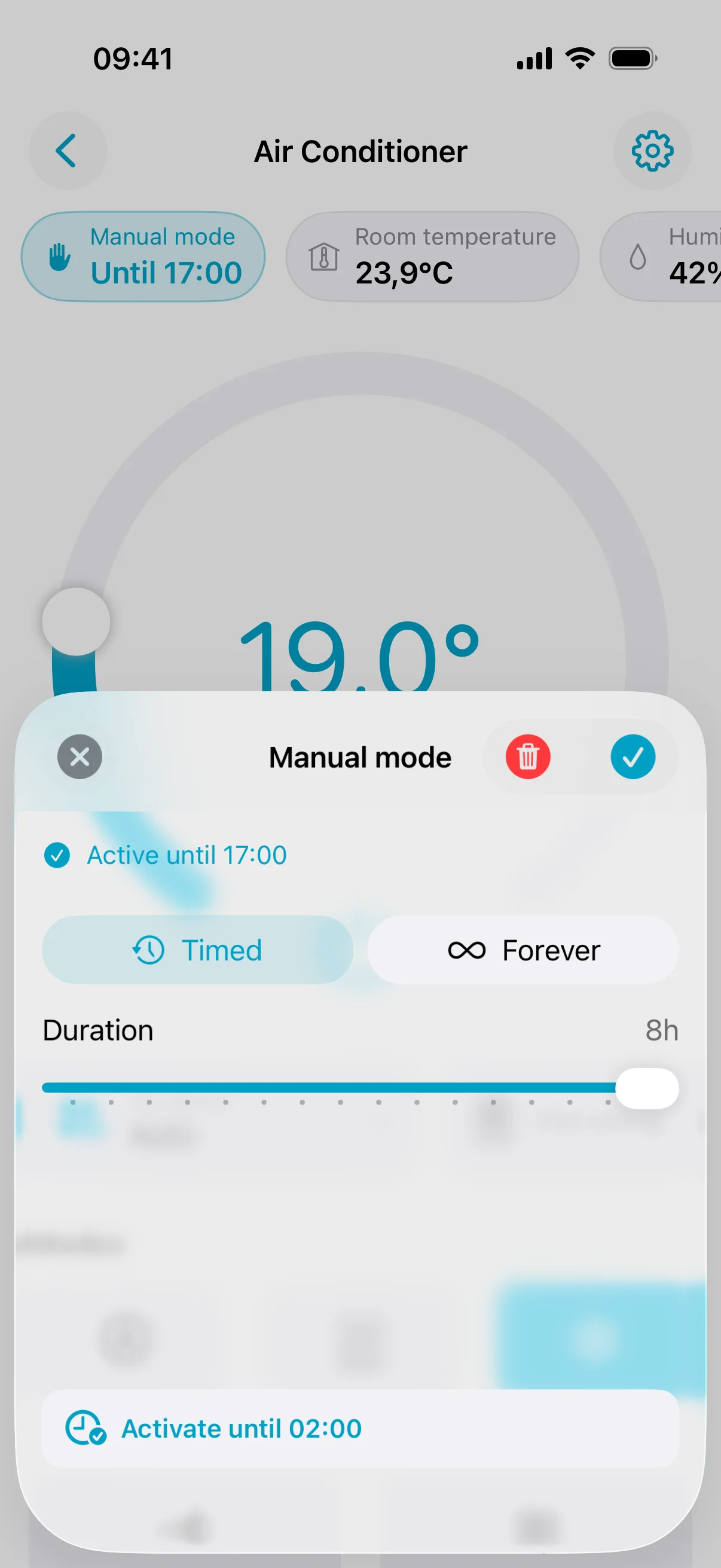Screen dimensions: 721x1568
Task: Tap the Duration slider track
Action: point(360,1088)
